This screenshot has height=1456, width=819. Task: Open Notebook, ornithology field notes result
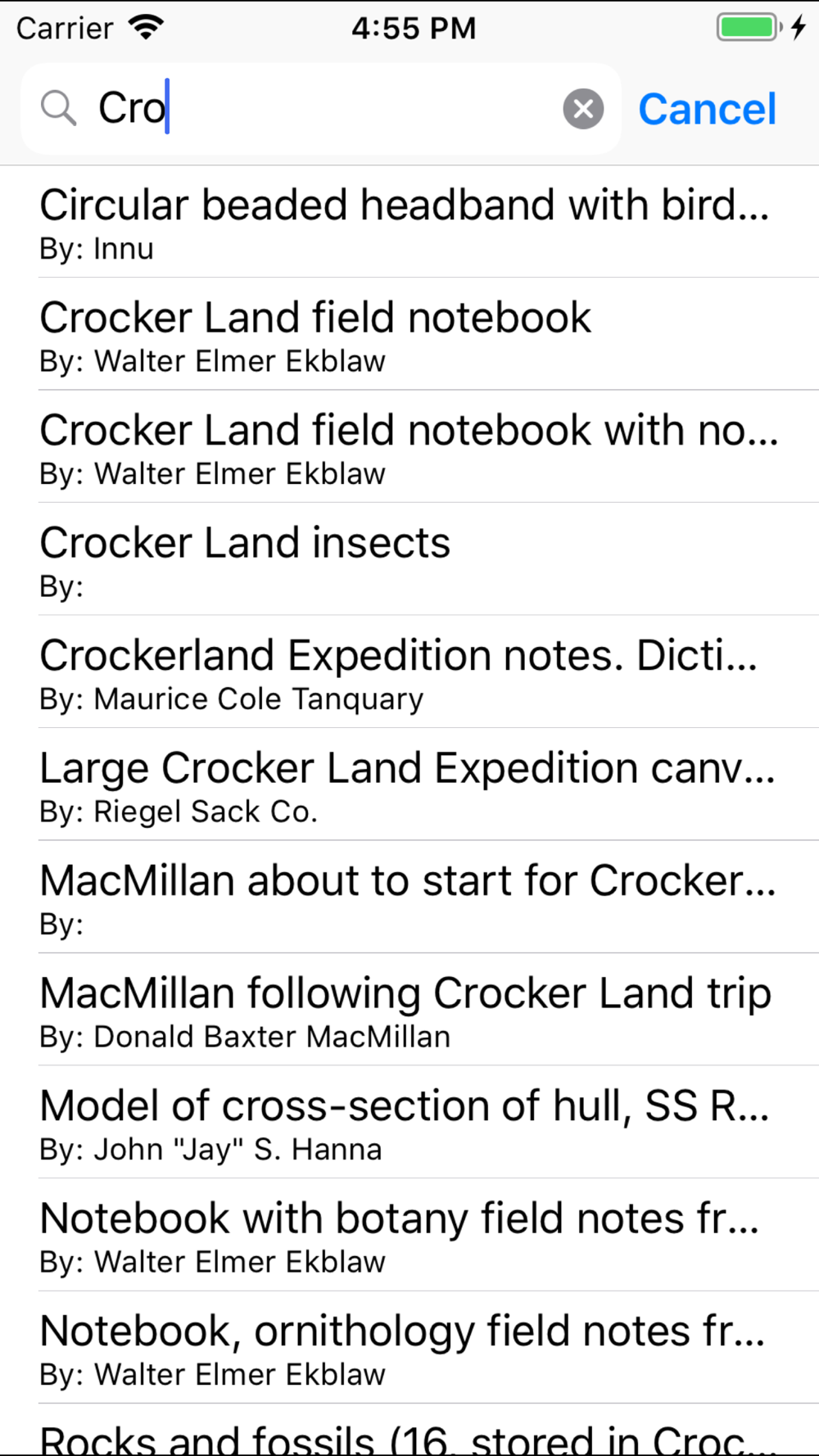[x=409, y=1348]
